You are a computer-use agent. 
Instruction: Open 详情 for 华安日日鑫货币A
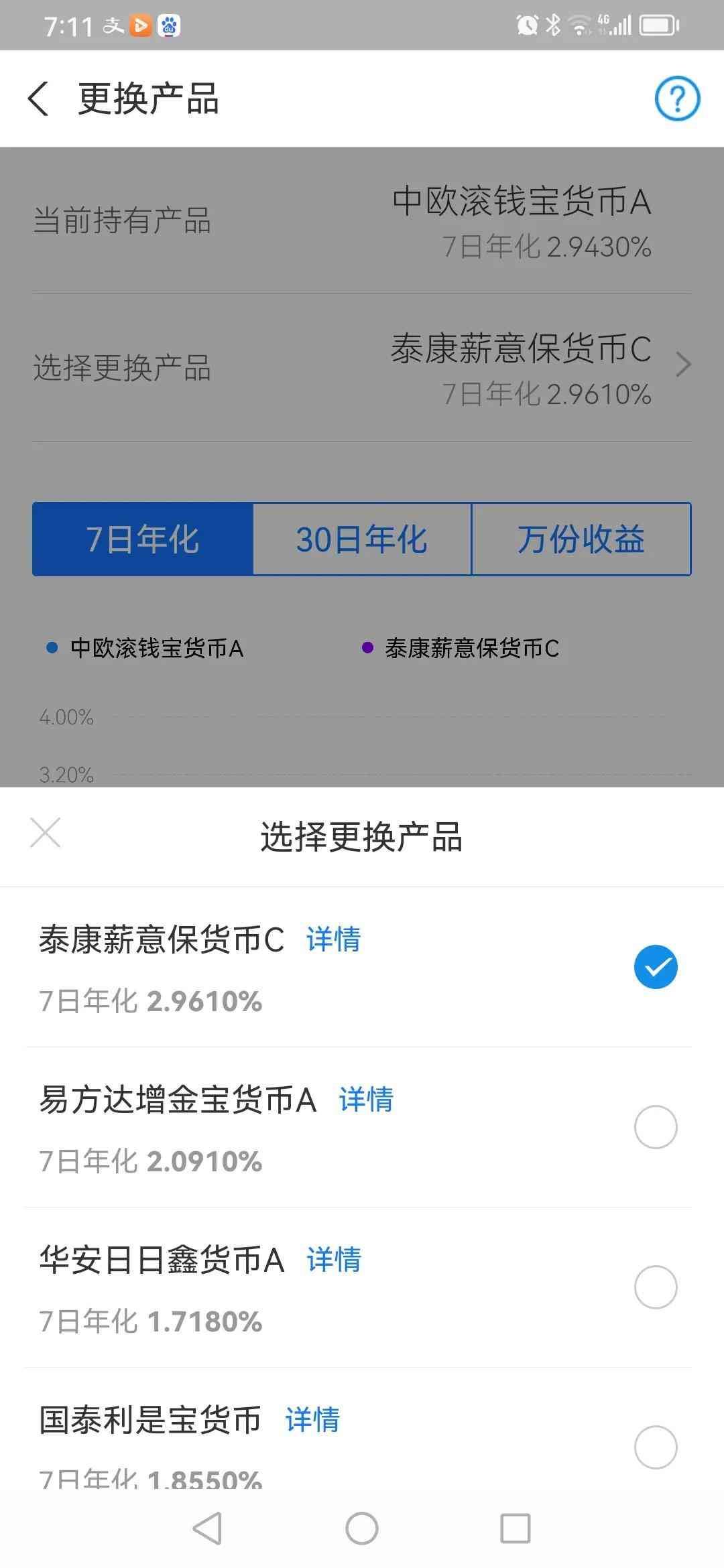(333, 1260)
